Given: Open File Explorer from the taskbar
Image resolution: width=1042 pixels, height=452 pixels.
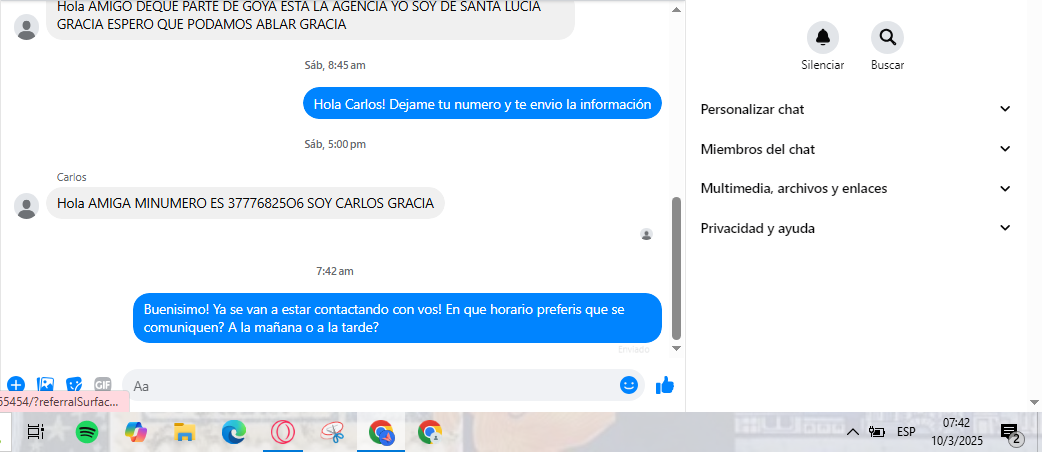Looking at the screenshot, I should pos(184,432).
